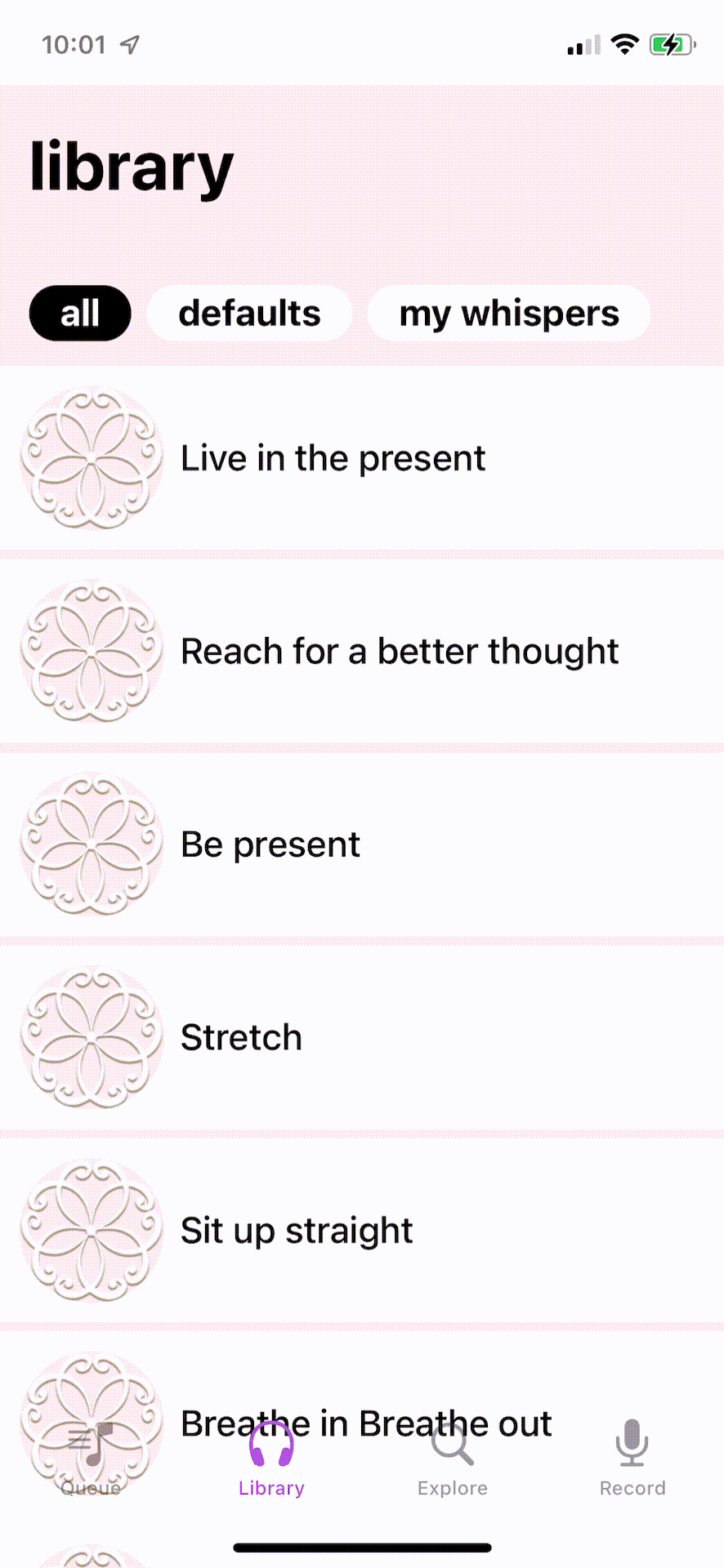The height and width of the screenshot is (1568, 724).
Task: Select the 'all' filter chip
Action: tap(80, 314)
